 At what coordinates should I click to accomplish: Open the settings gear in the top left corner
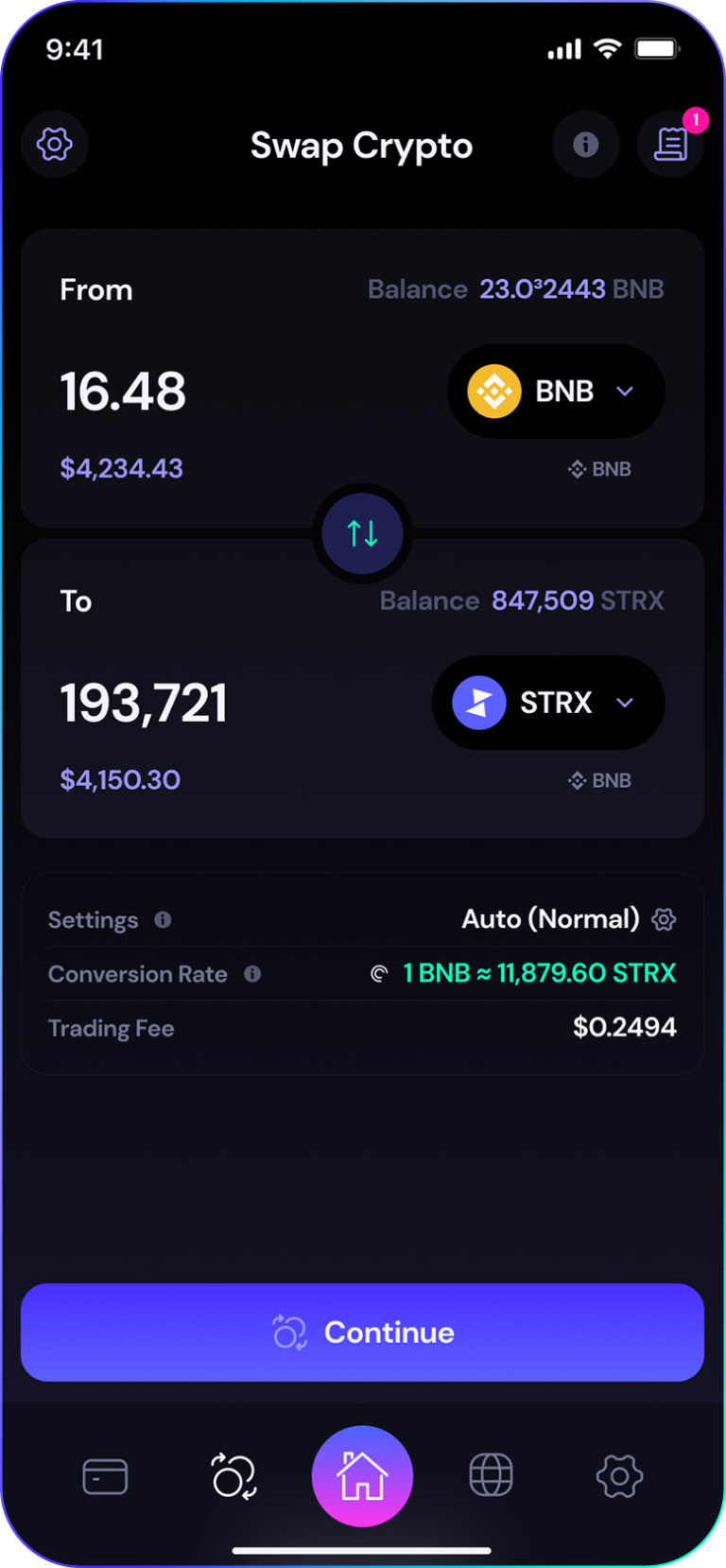54,144
